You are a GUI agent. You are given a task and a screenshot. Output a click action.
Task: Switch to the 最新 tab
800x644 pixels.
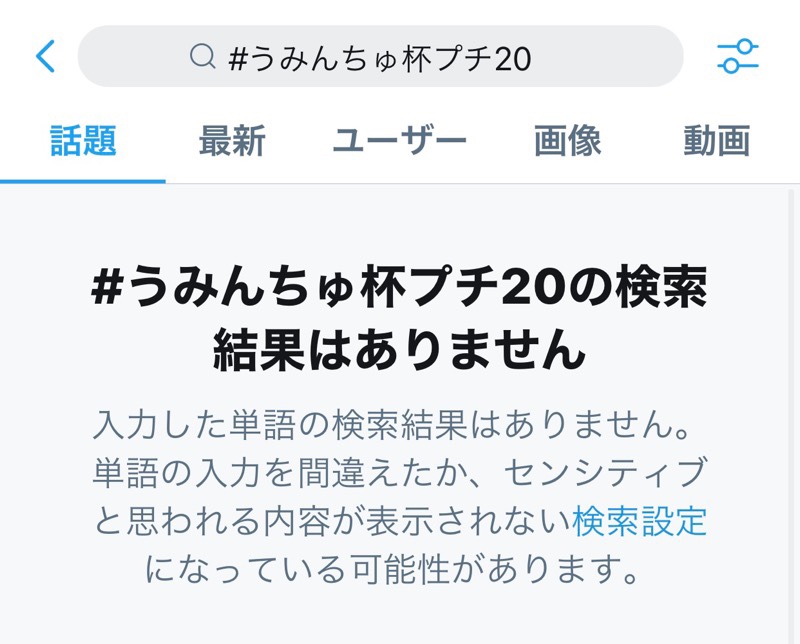click(232, 141)
